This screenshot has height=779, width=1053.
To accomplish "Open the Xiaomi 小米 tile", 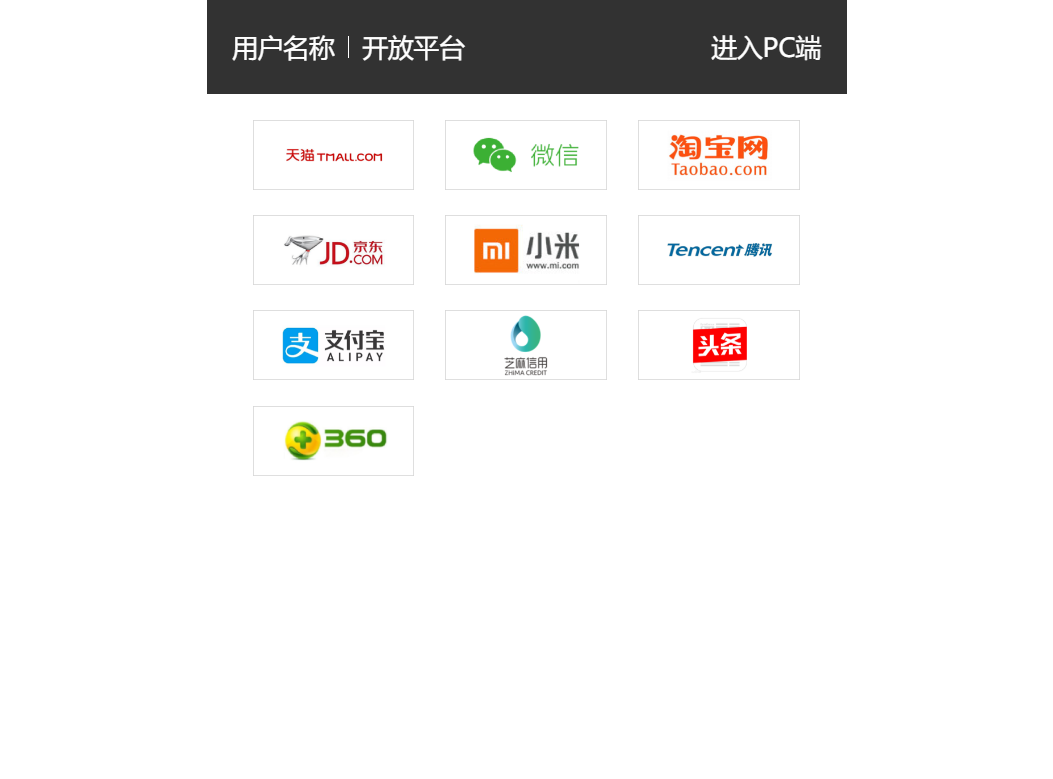I will [526, 250].
